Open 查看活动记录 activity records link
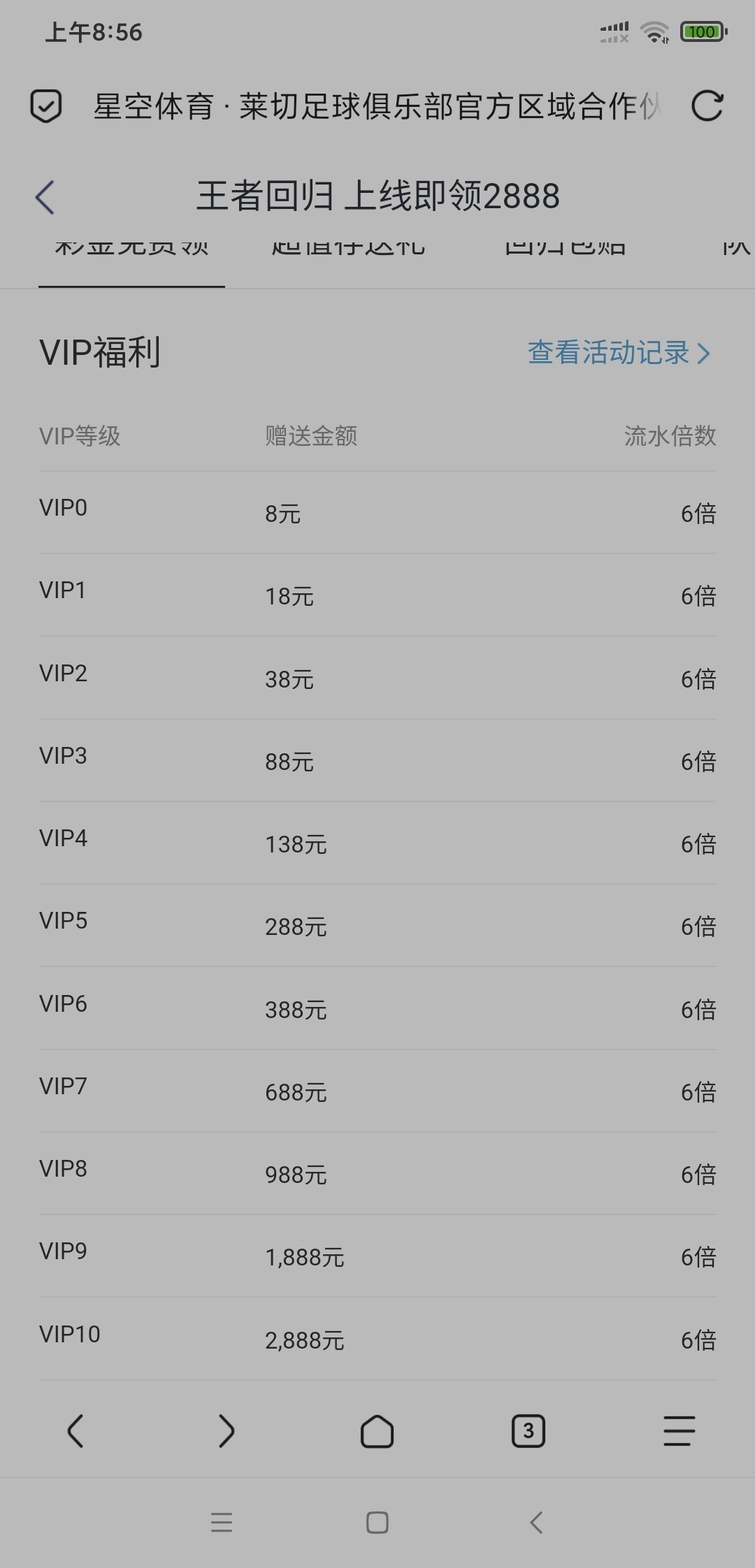Image resolution: width=755 pixels, height=1568 pixels. (619, 353)
